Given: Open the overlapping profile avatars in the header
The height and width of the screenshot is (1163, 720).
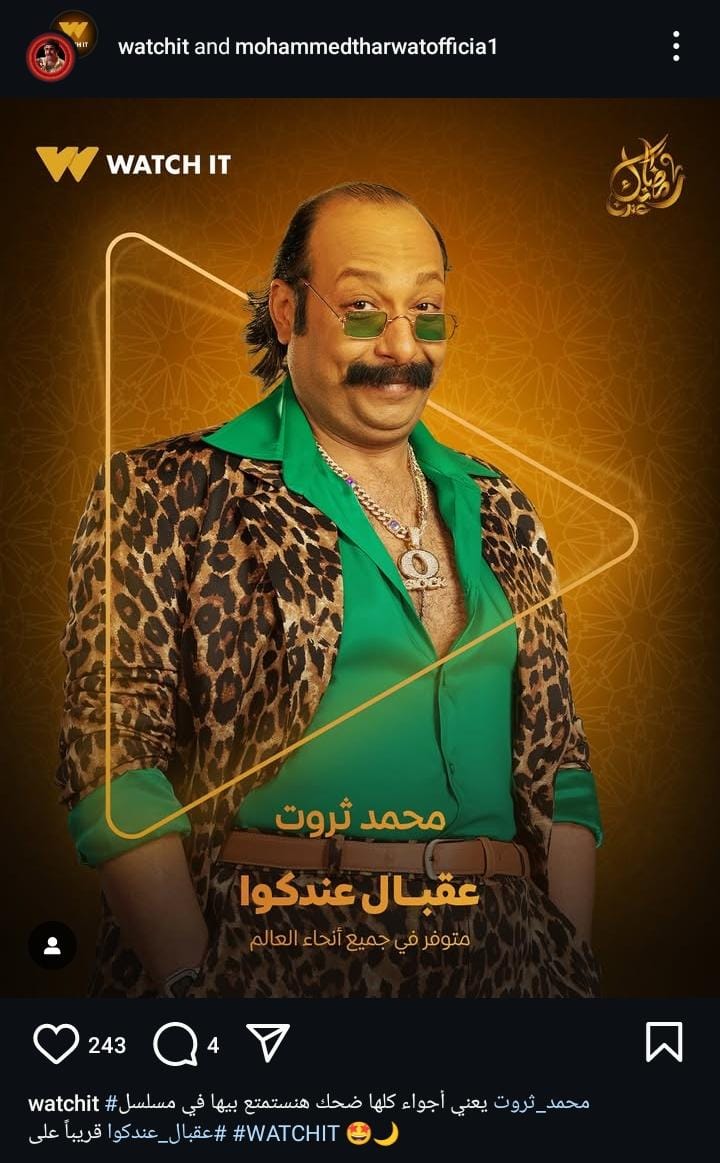Looking at the screenshot, I should pyautogui.click(x=60, y=46).
